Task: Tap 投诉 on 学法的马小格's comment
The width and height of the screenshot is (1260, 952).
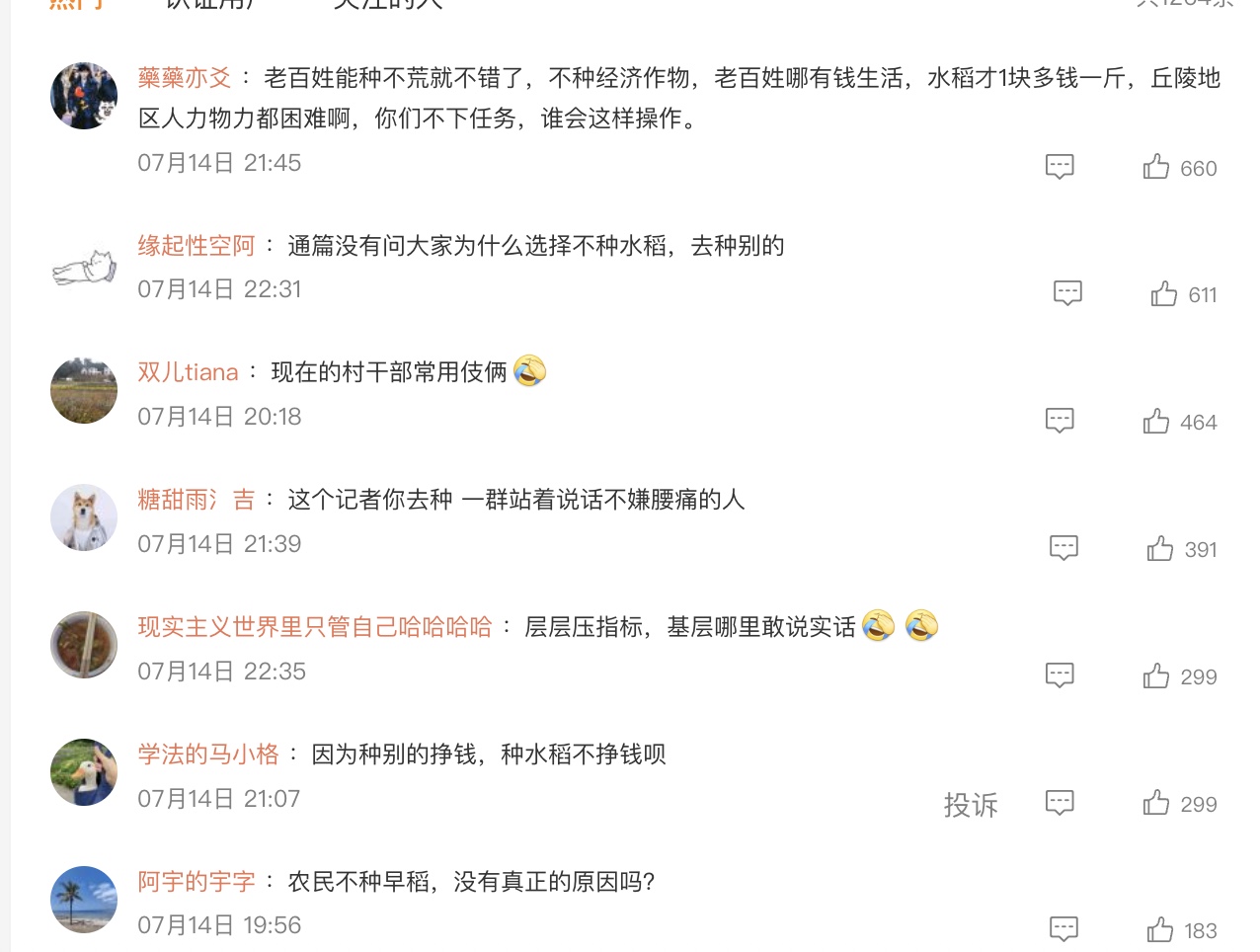Action: tap(971, 805)
